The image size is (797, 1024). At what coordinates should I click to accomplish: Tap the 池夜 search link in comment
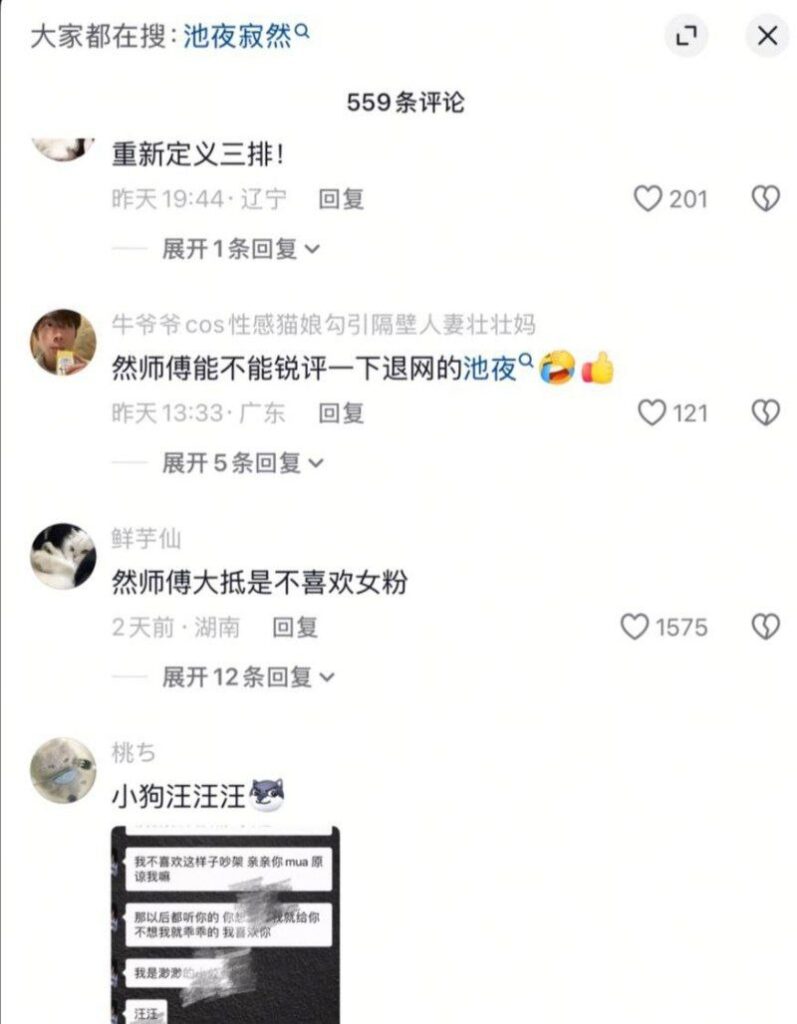pos(490,369)
